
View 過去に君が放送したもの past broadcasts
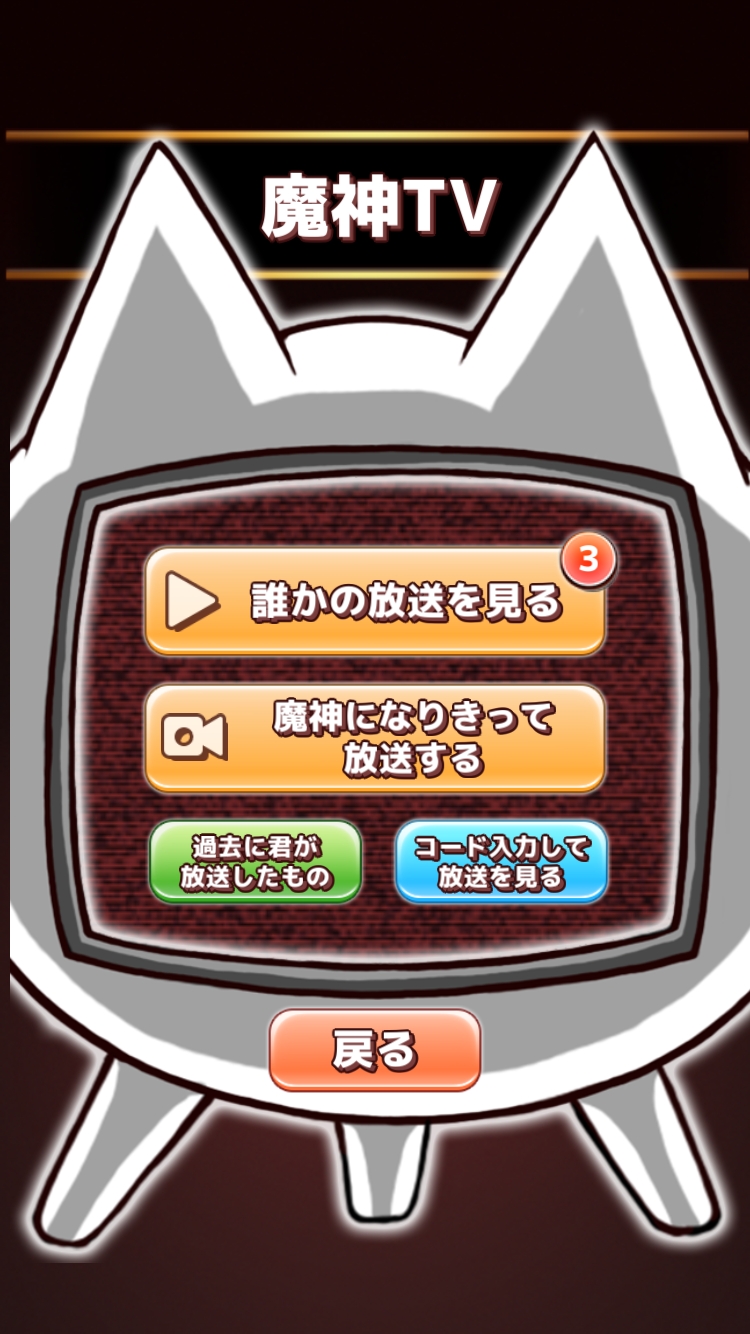tap(255, 862)
